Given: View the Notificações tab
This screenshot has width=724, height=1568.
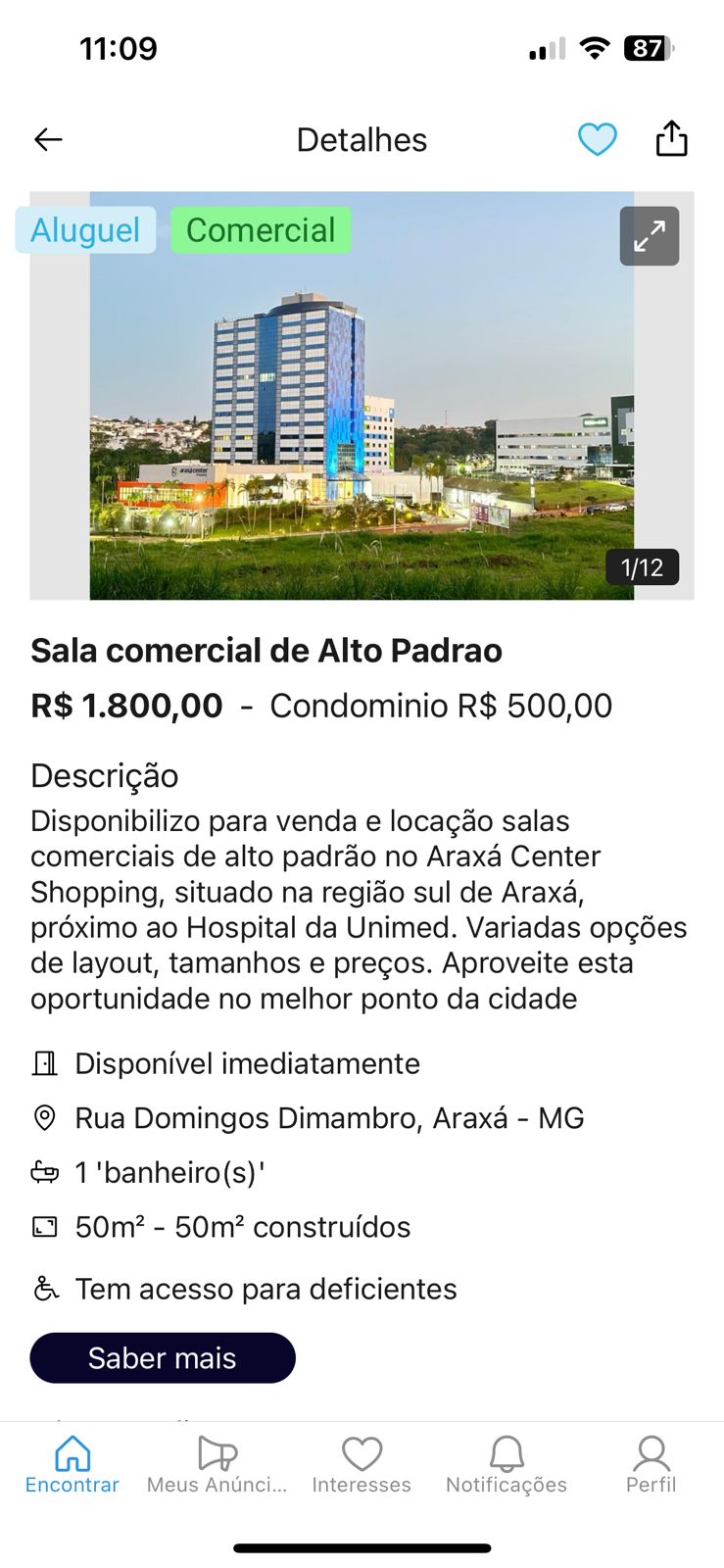Looking at the screenshot, I should point(507,1465).
